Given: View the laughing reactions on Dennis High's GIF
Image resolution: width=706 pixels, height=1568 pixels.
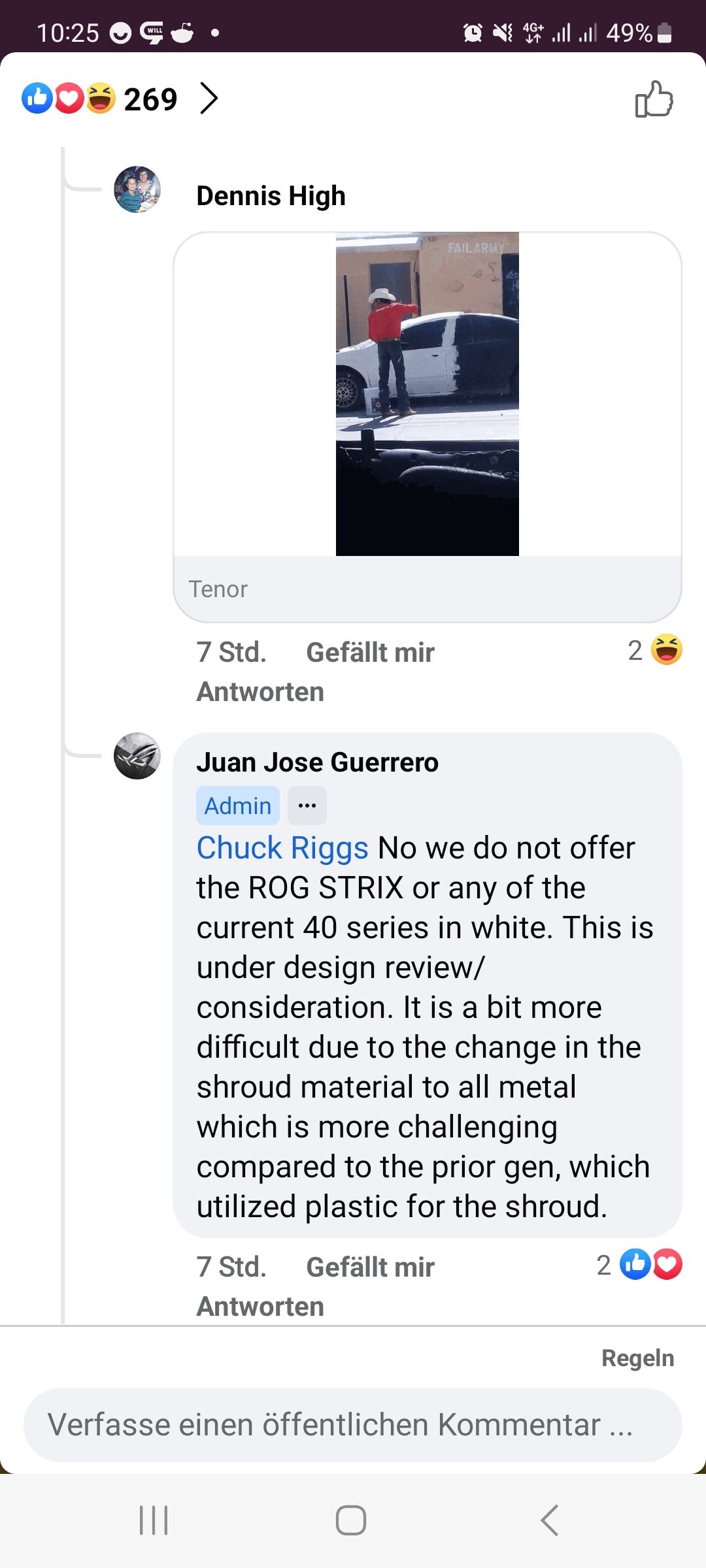Looking at the screenshot, I should pyautogui.click(x=655, y=650).
